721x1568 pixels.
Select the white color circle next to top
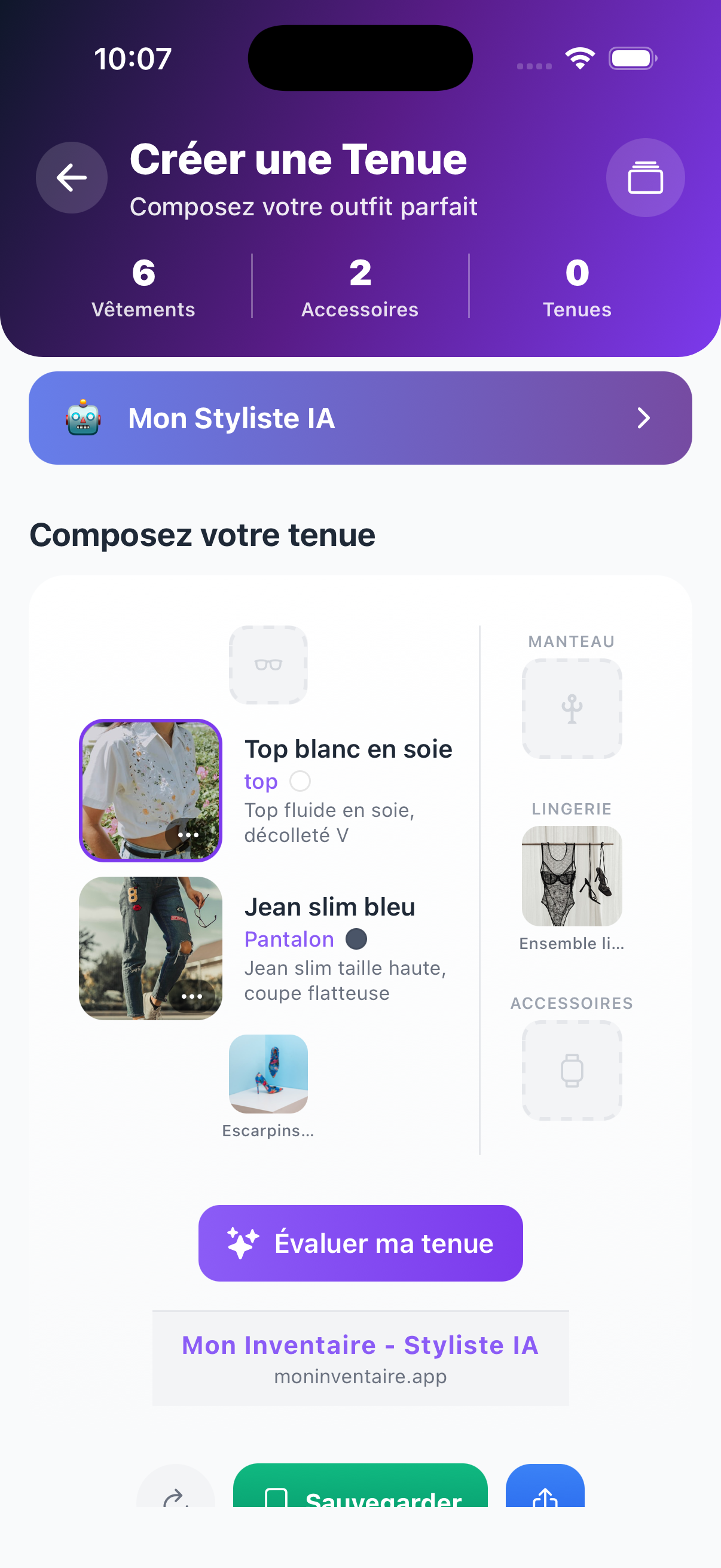[x=301, y=781]
